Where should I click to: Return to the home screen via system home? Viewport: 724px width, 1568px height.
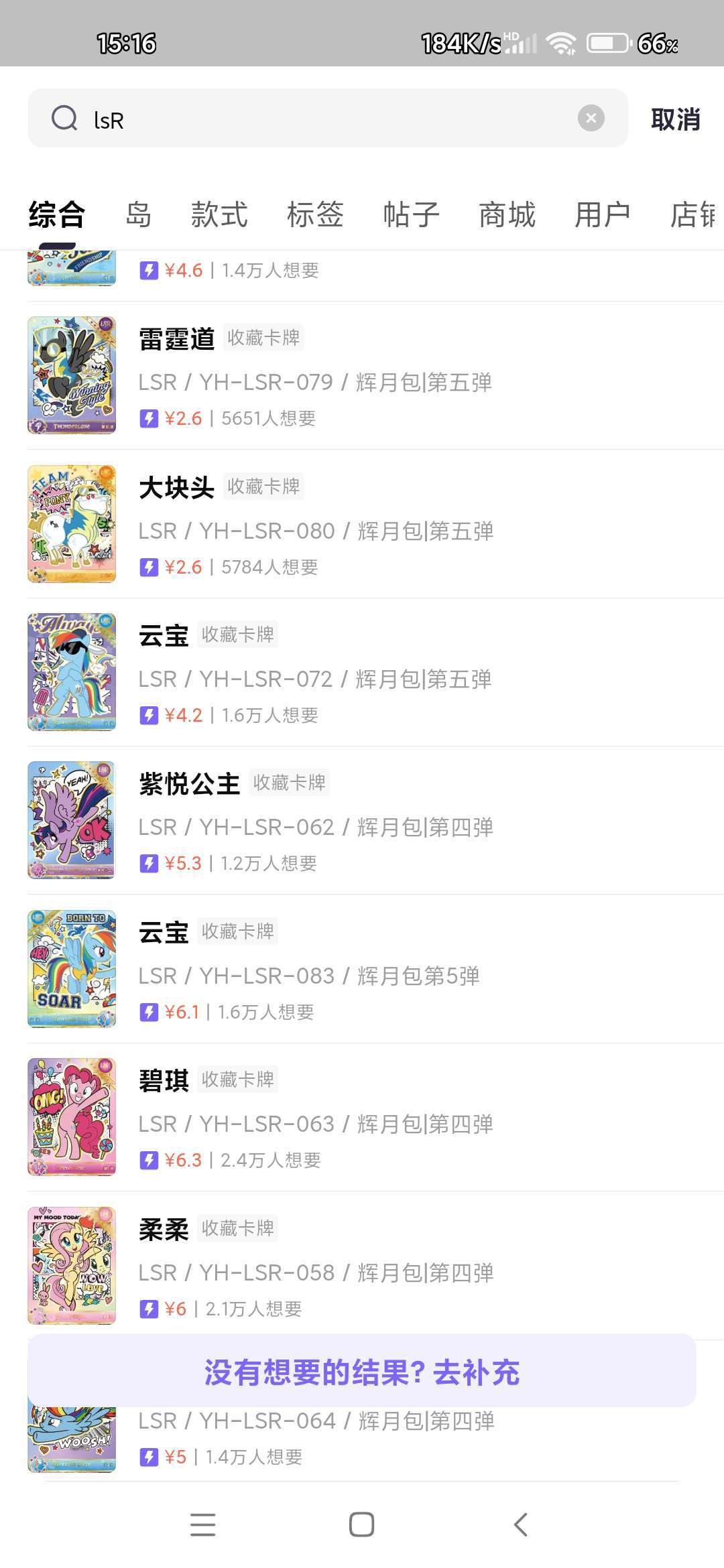coord(361,1524)
